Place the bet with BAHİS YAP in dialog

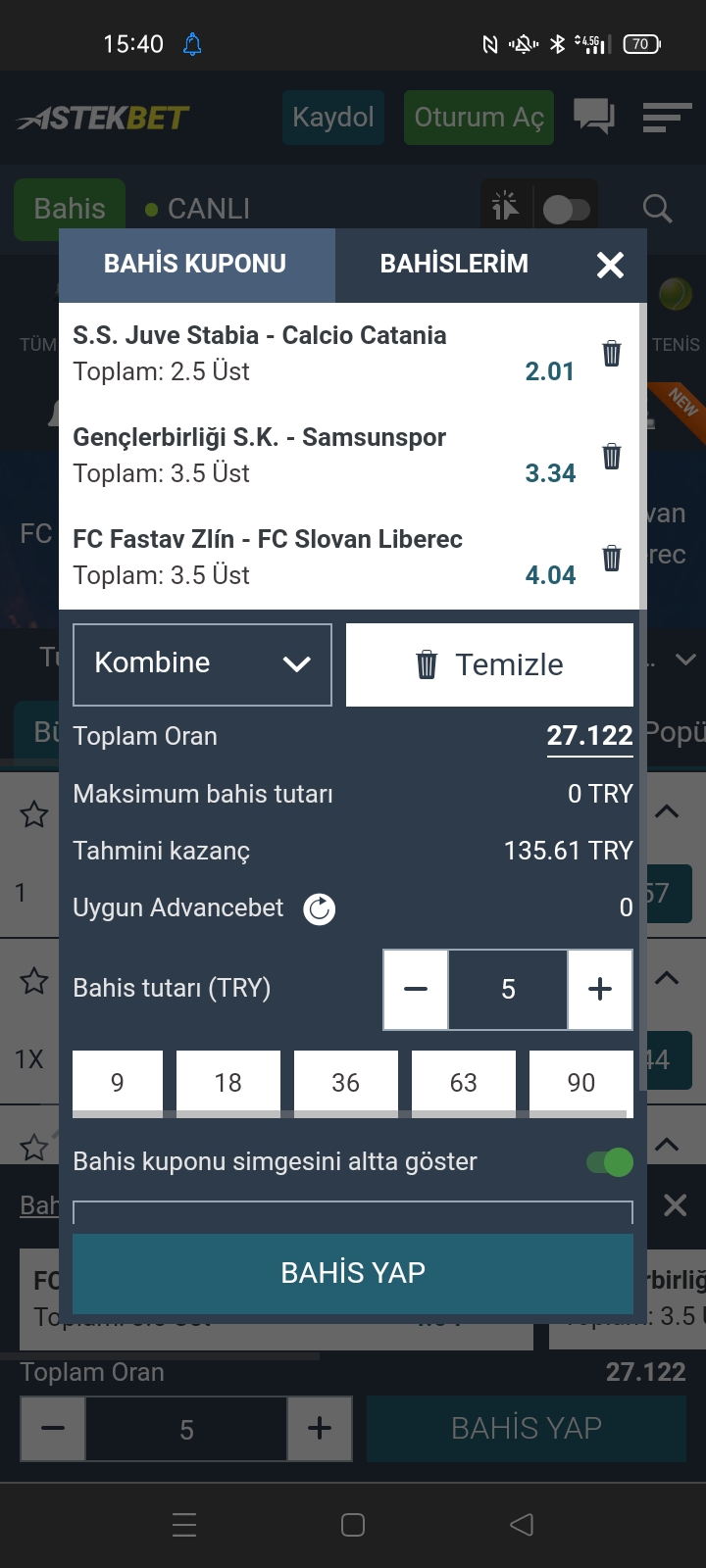353,1273
